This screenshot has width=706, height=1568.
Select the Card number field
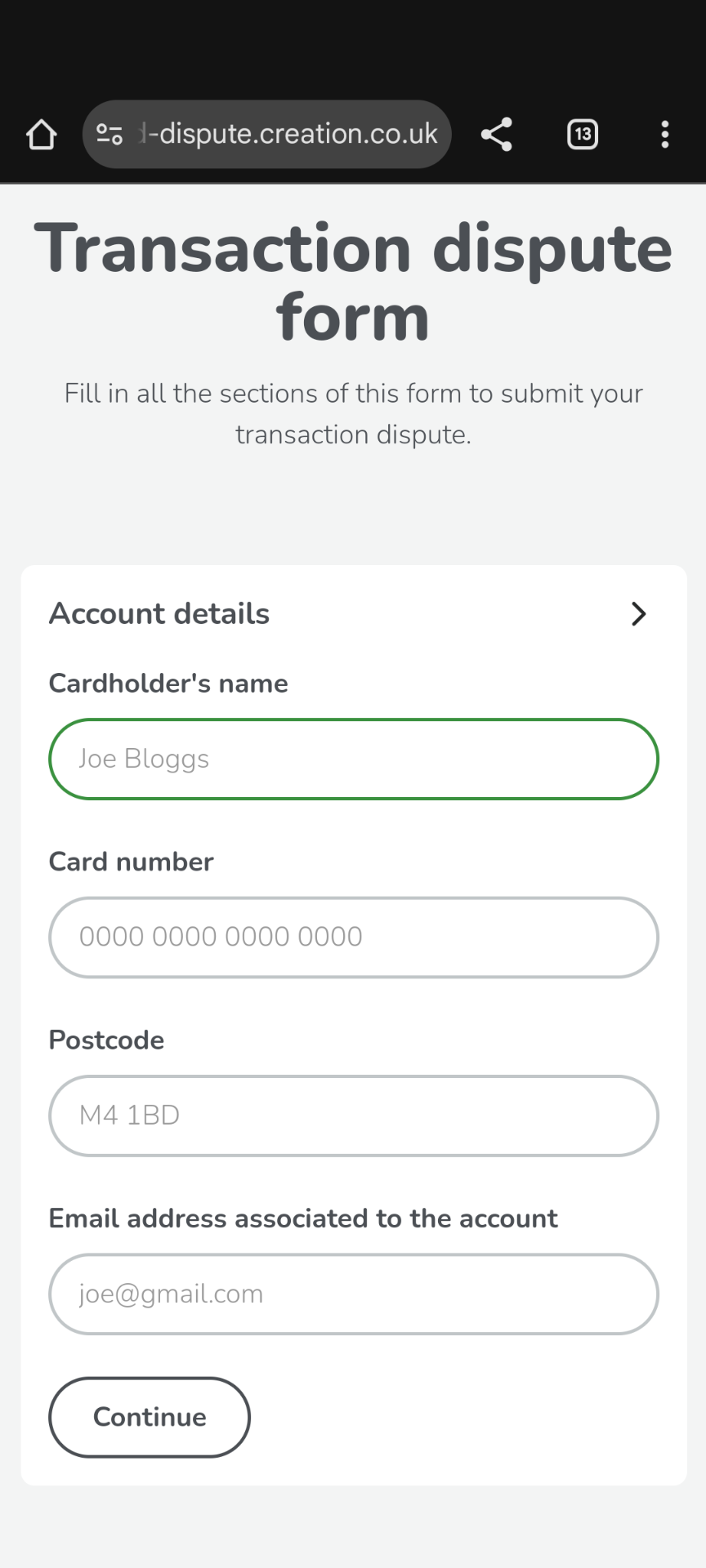pyautogui.click(x=354, y=938)
